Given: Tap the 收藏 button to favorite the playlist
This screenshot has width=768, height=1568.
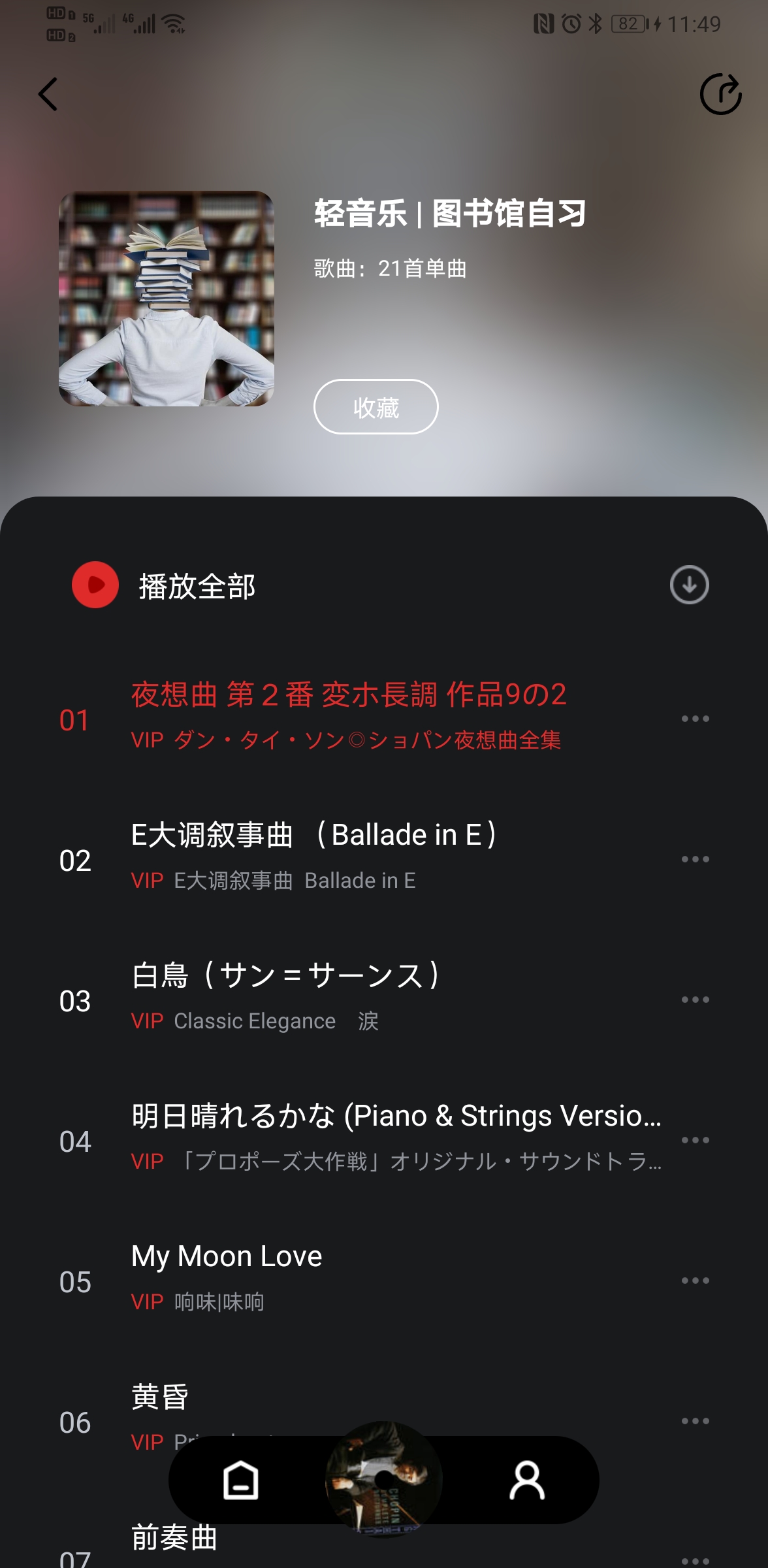Looking at the screenshot, I should click(376, 406).
